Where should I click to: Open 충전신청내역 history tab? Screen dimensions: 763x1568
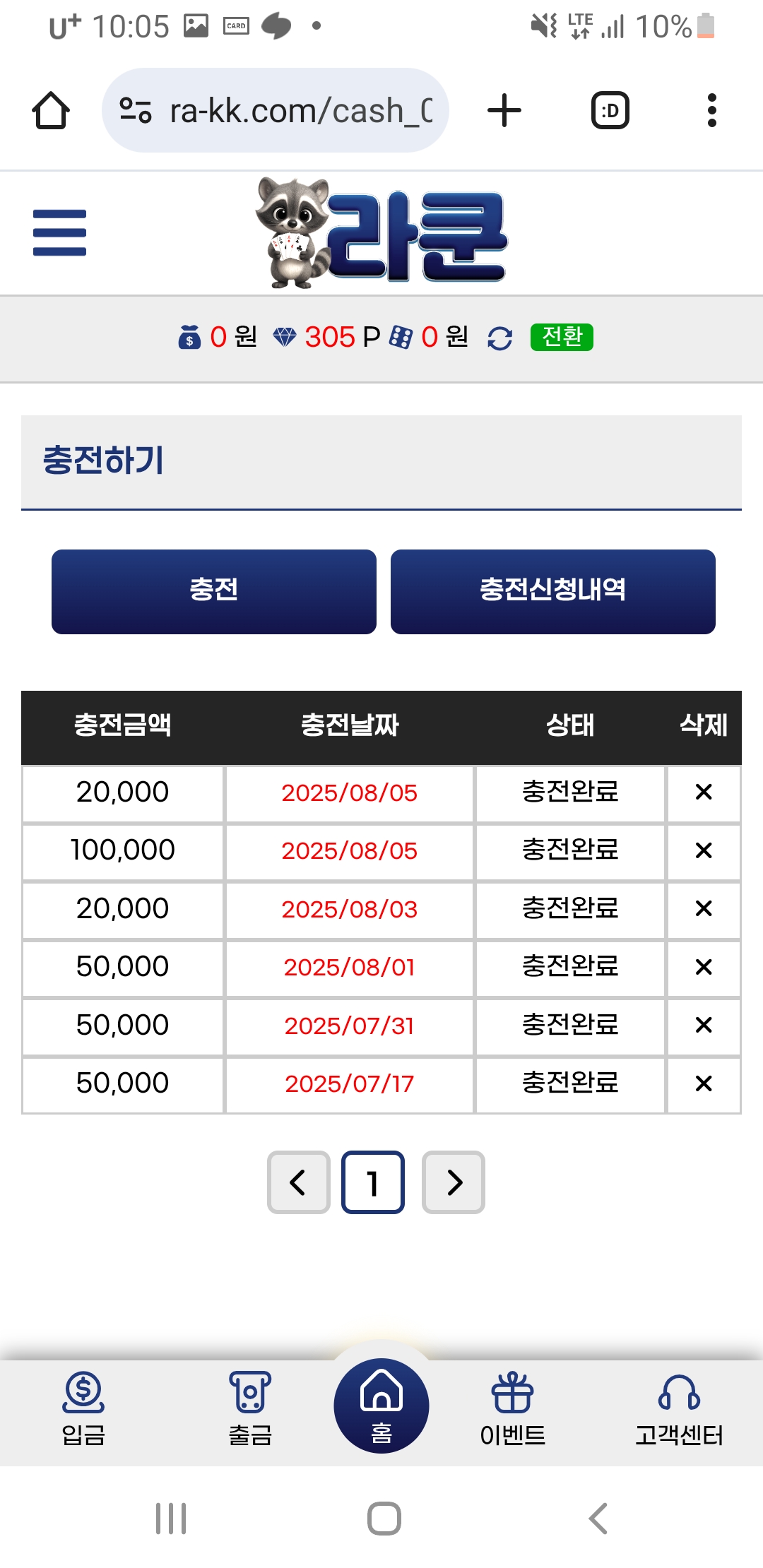[552, 591]
